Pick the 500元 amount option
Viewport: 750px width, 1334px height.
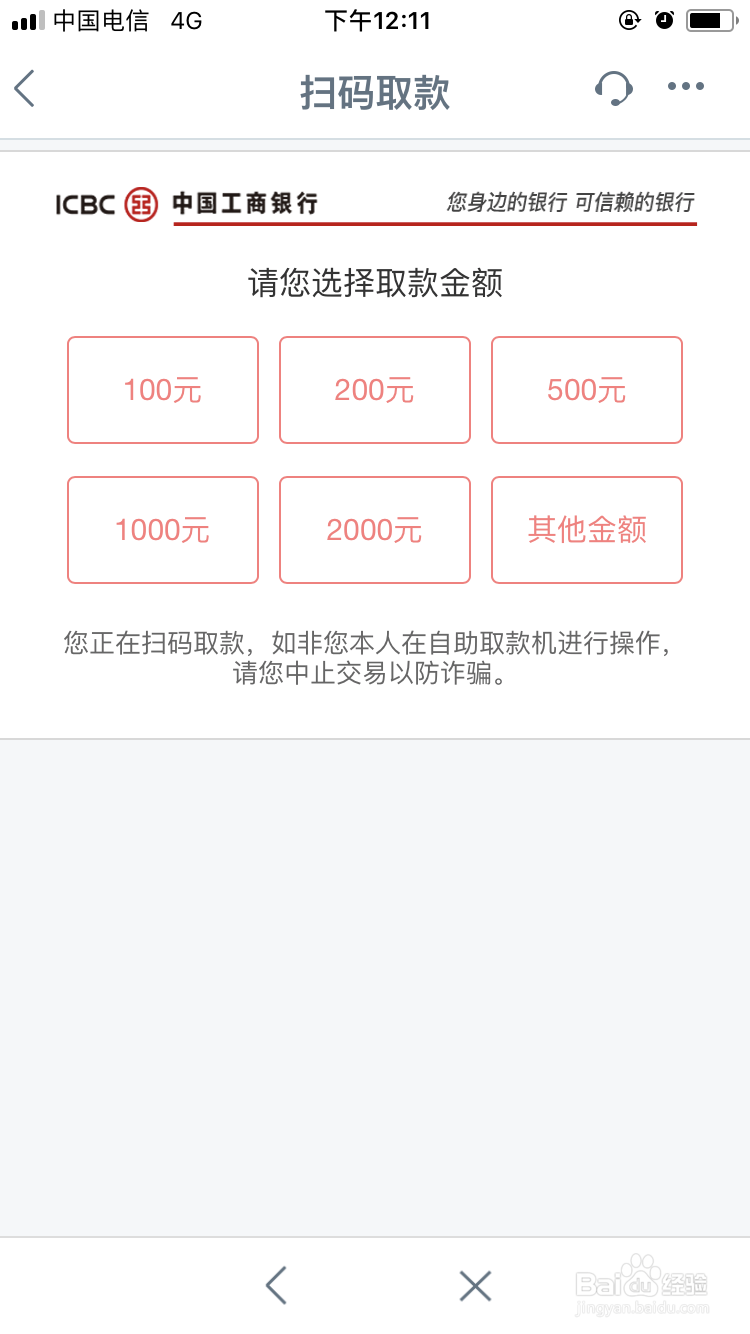tap(587, 390)
